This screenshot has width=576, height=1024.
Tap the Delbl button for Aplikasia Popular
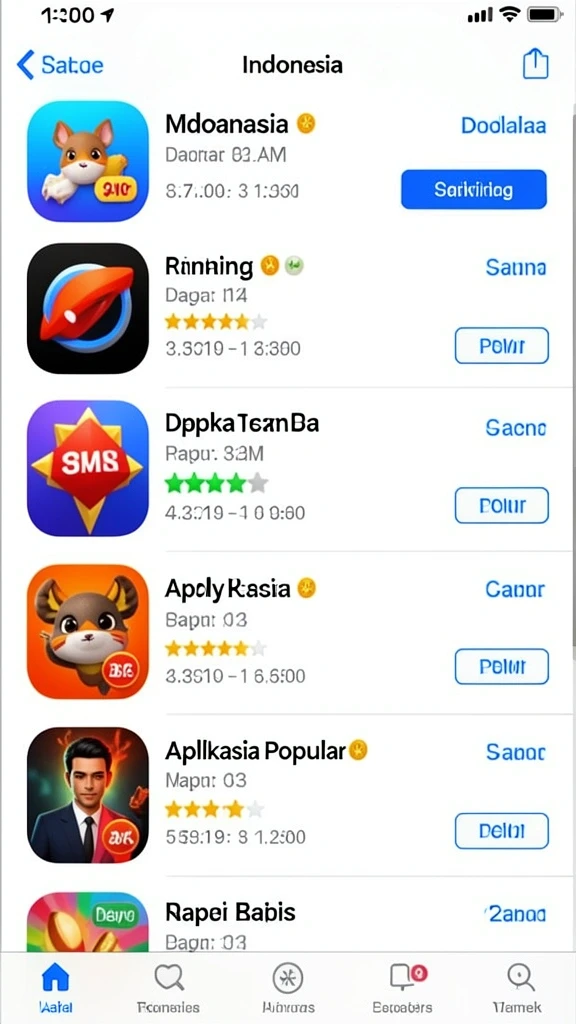(502, 831)
